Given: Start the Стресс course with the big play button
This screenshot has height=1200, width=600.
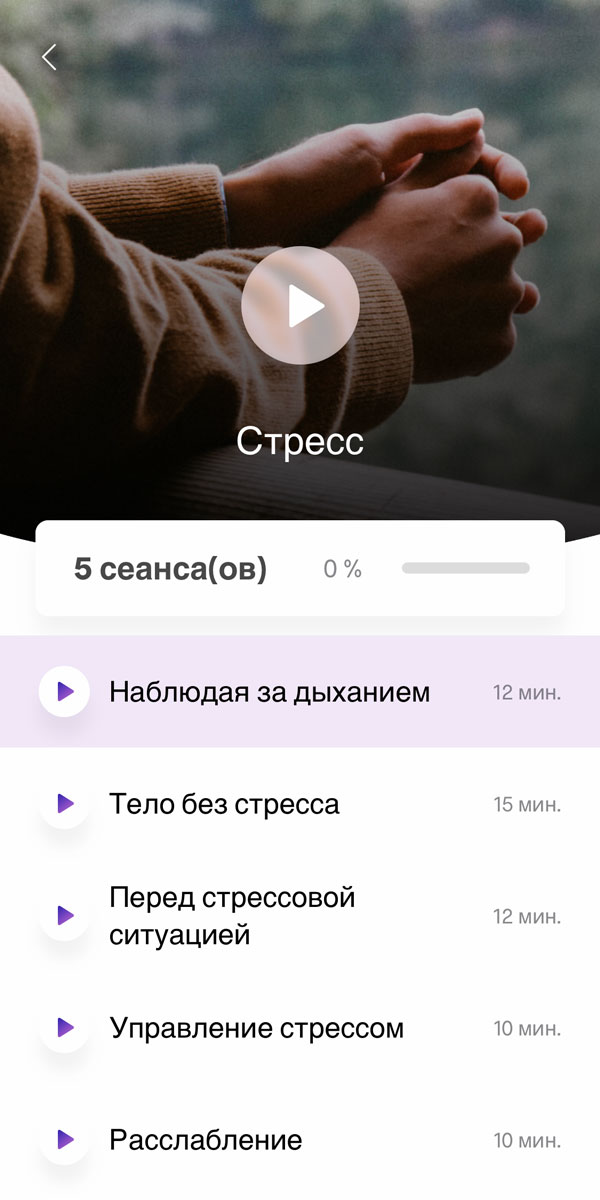Looking at the screenshot, I should tap(300, 306).
